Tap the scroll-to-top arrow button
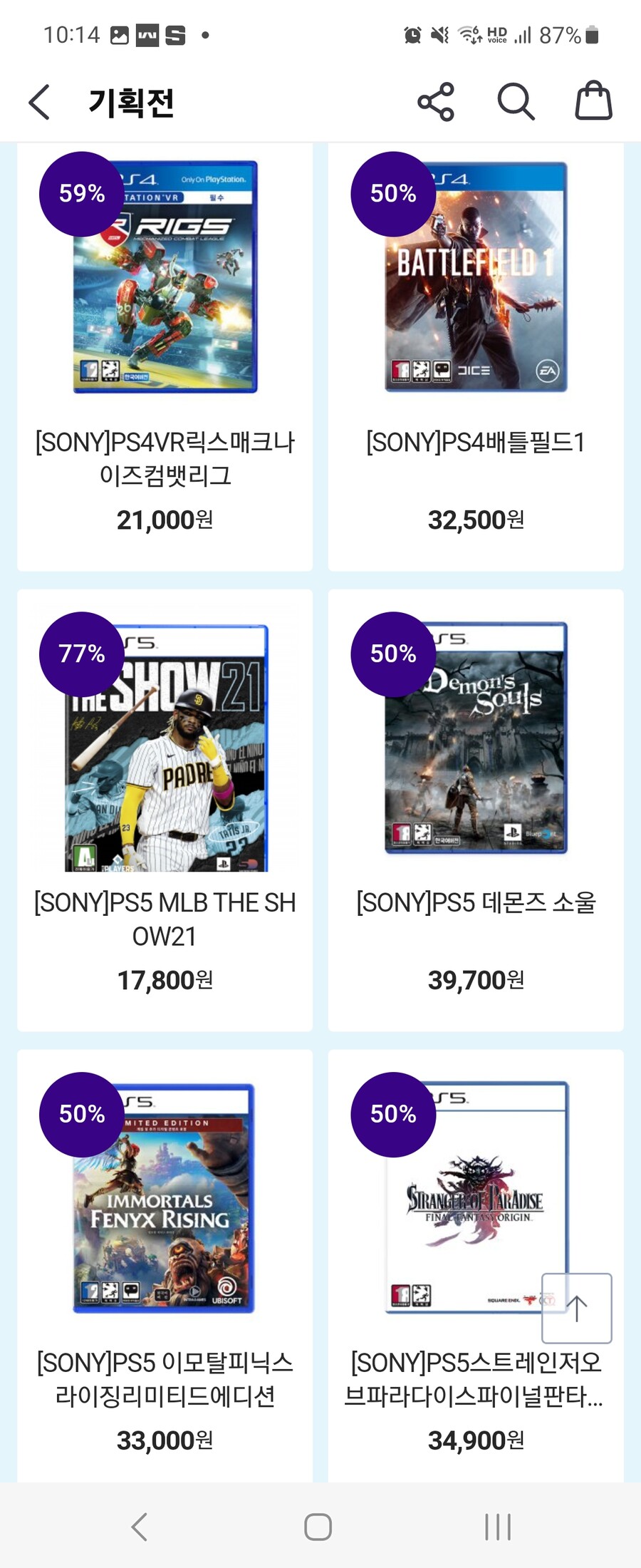The height and width of the screenshot is (1568, 641). [575, 1309]
